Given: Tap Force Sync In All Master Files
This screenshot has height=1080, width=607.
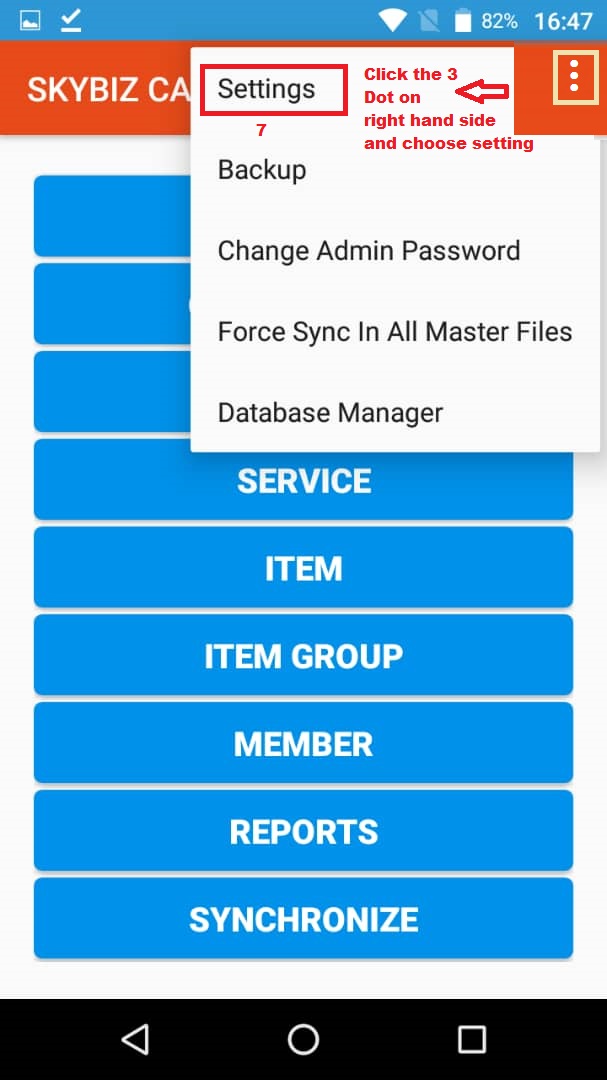Looking at the screenshot, I should click(395, 331).
